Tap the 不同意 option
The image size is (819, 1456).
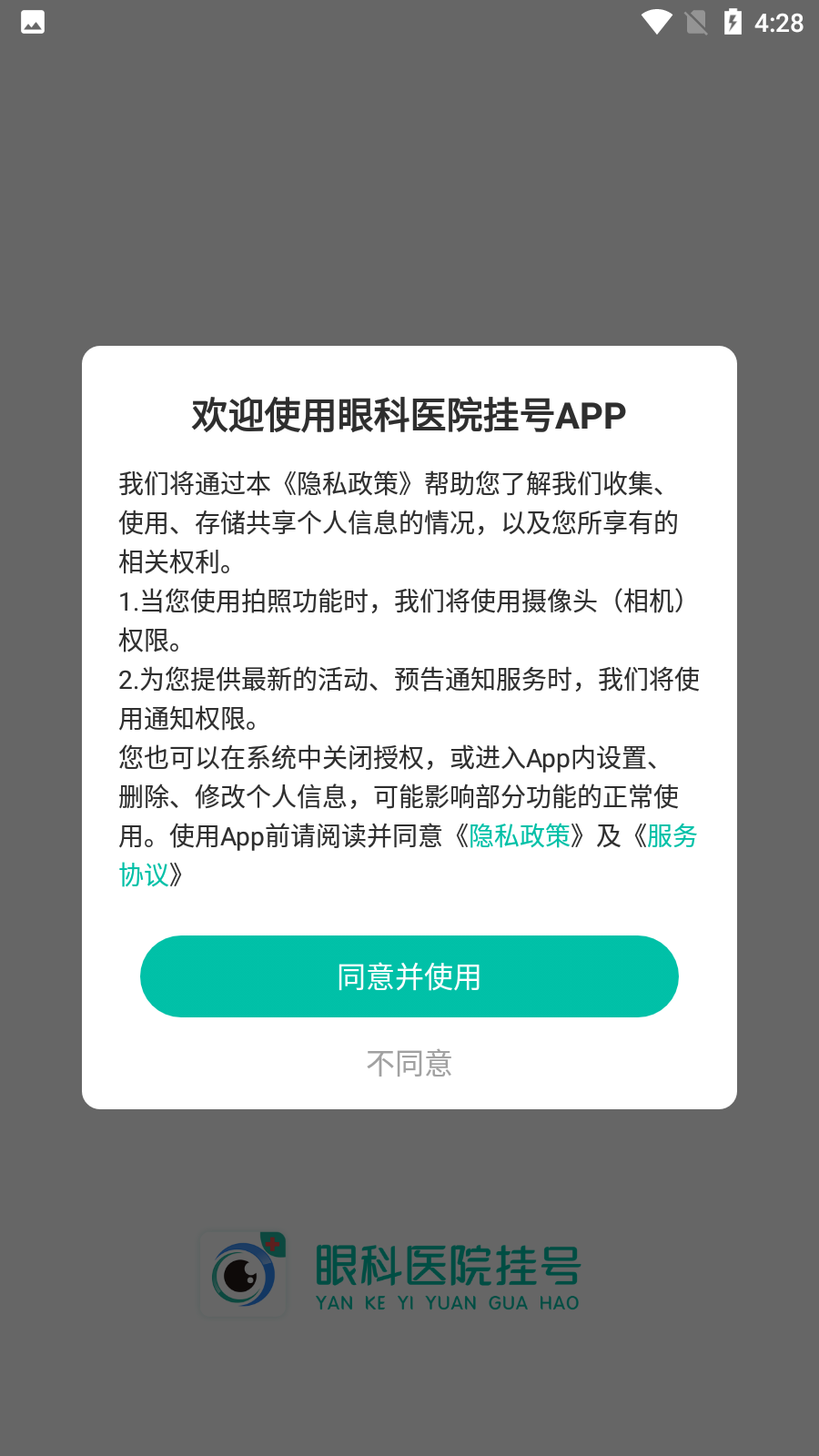409,1063
